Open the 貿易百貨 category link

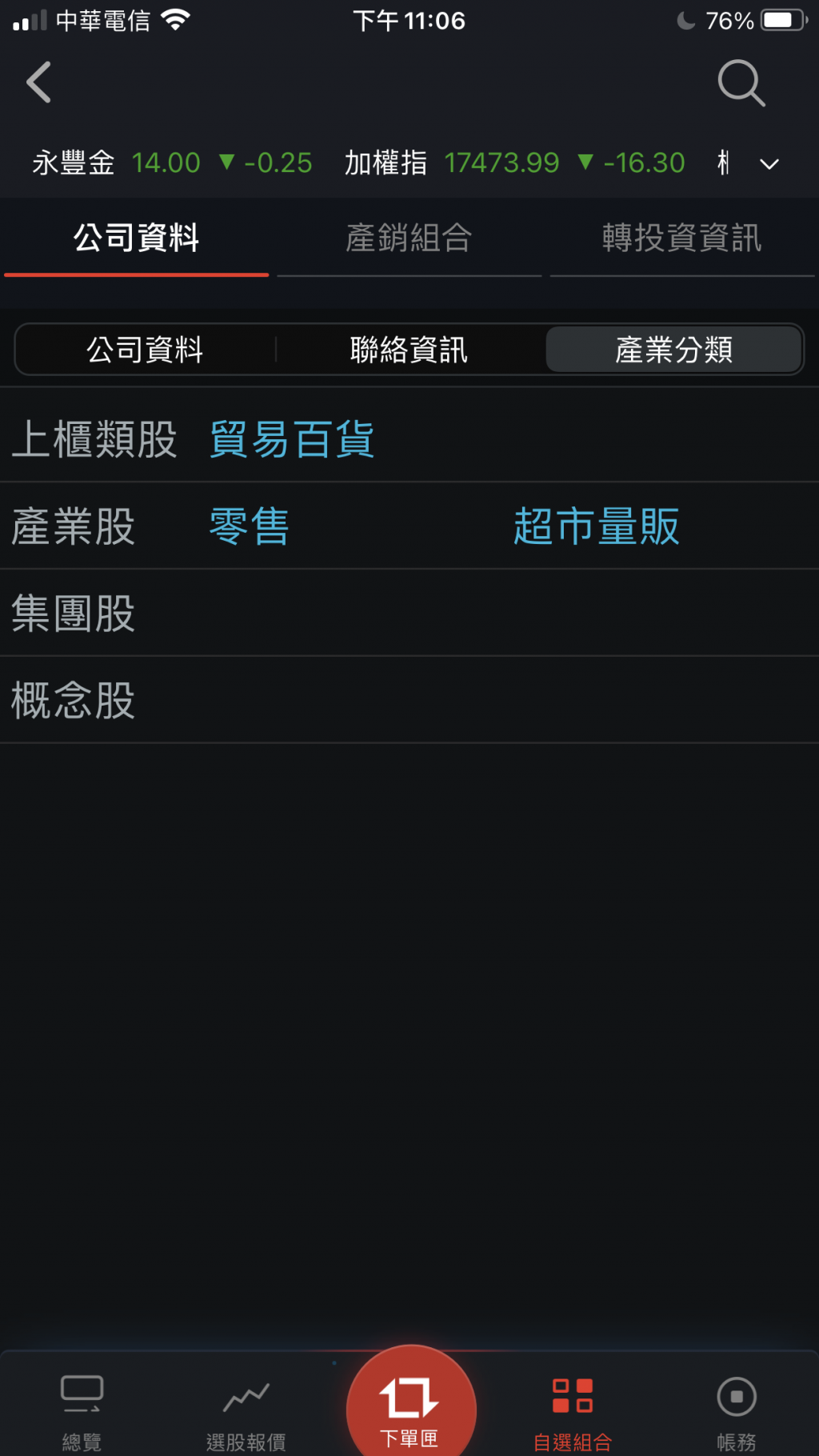292,440
